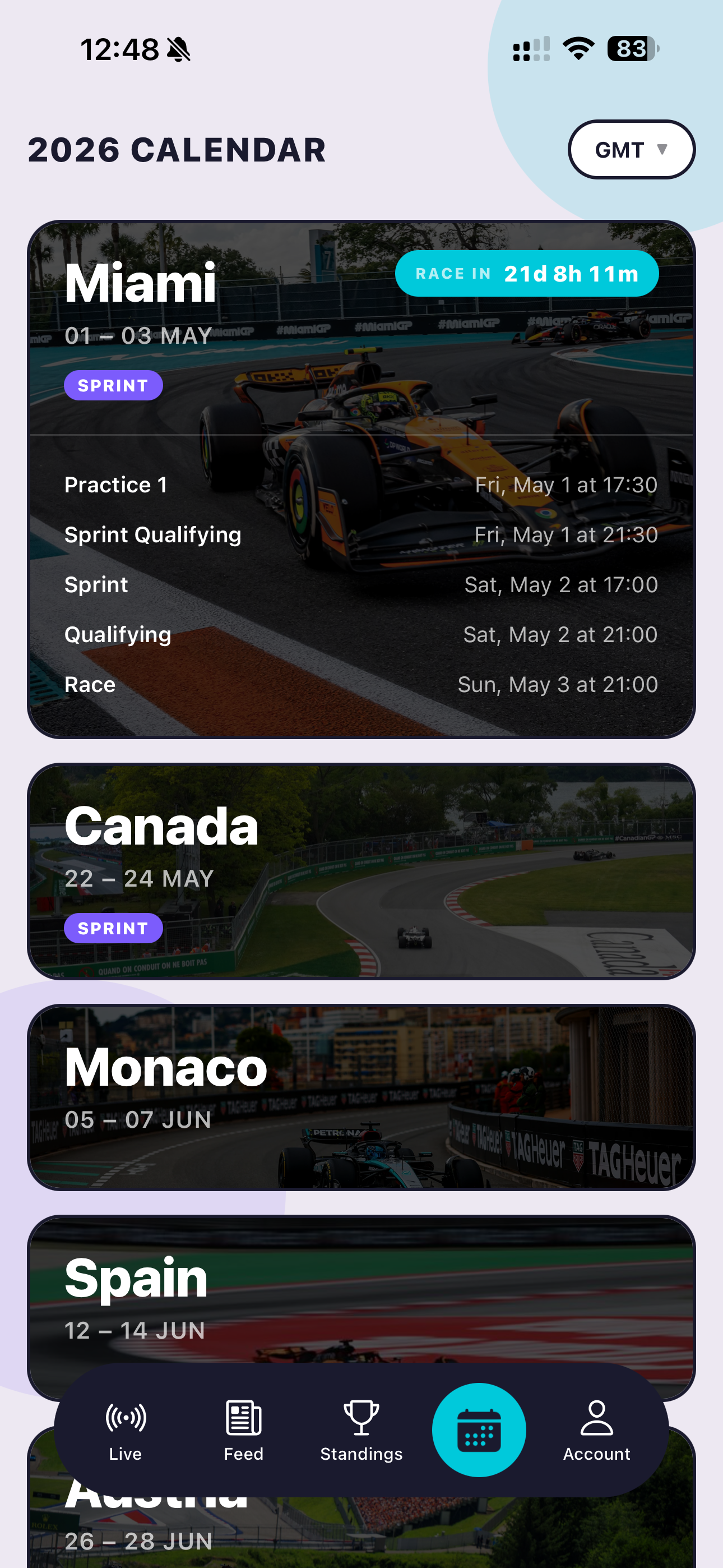Open the GMT timezone dropdown
This screenshot has width=723, height=1568.
[x=631, y=150]
